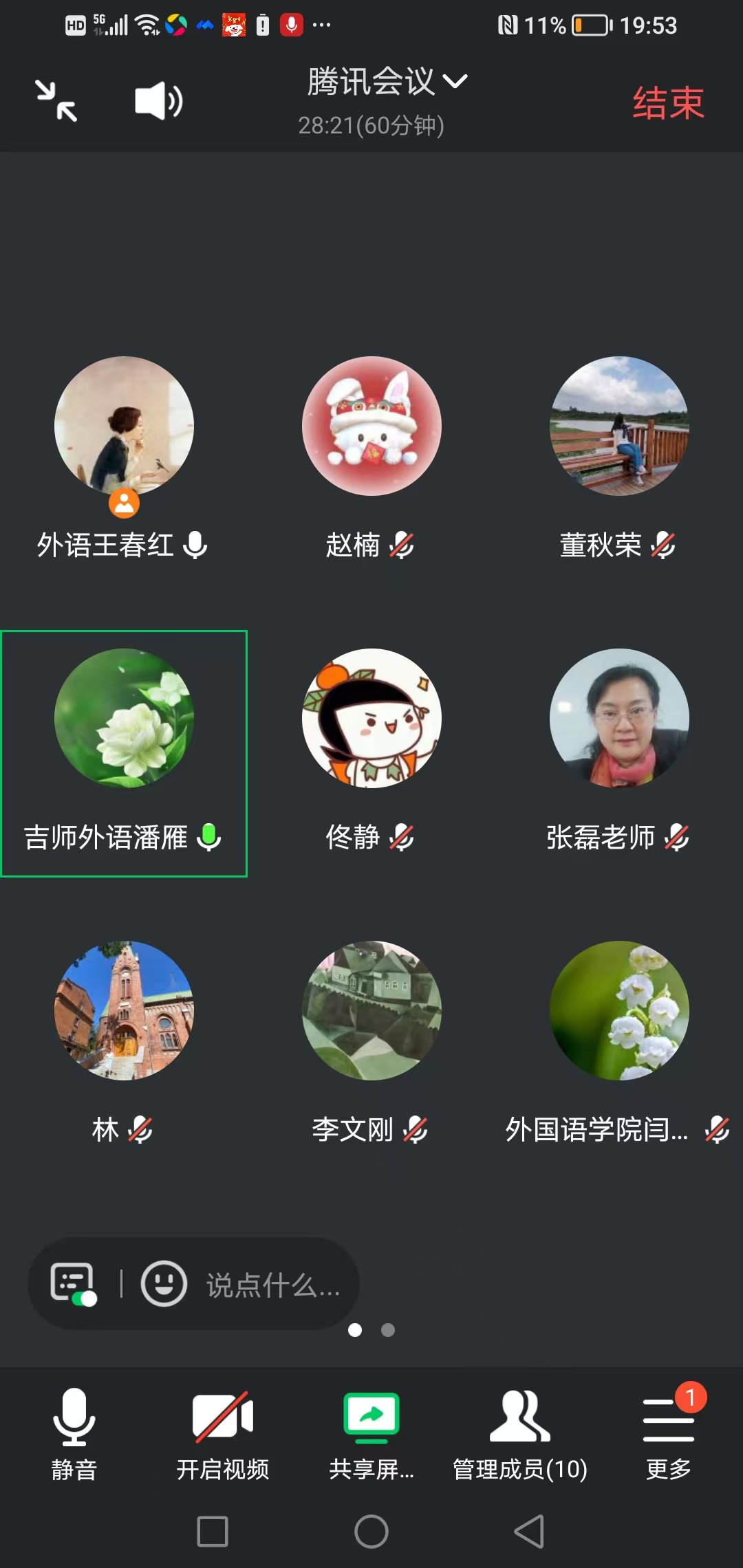Open participant 林's tile

click(x=124, y=1011)
